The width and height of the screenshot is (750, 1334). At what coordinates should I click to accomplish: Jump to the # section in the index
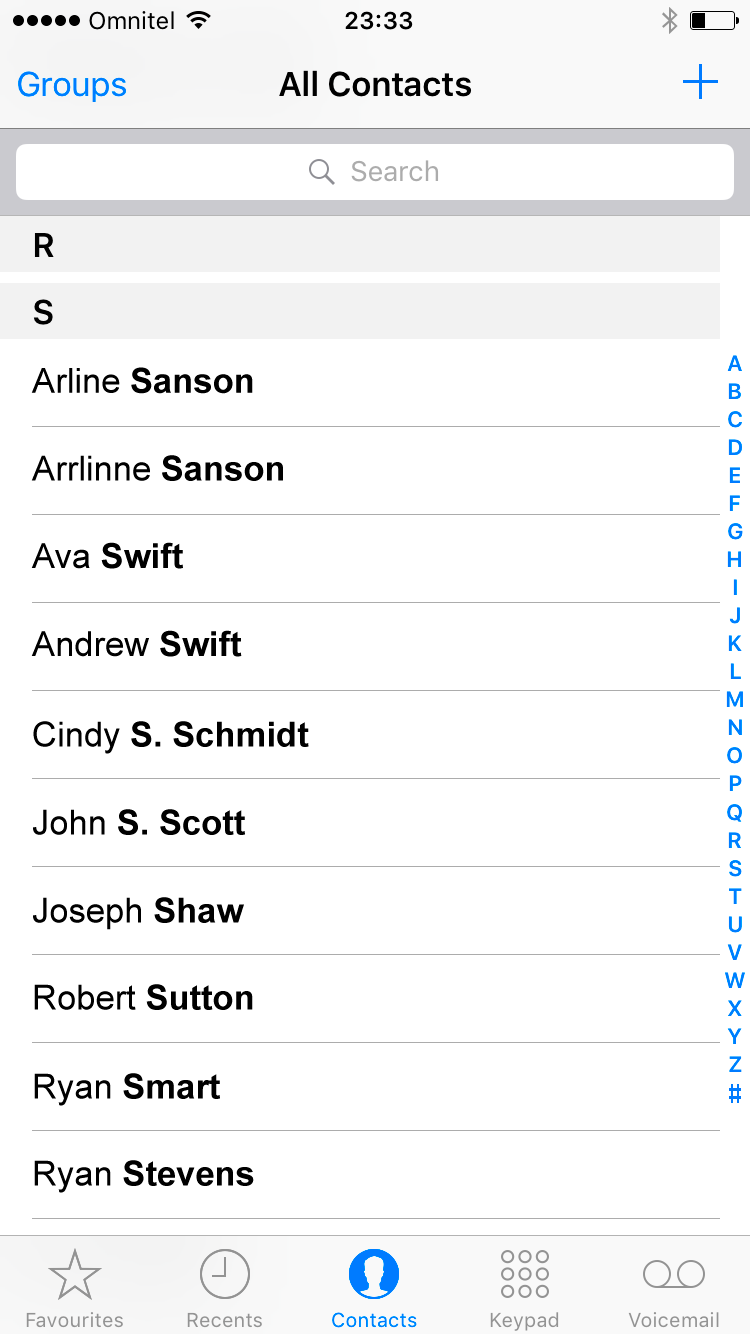click(x=735, y=1093)
